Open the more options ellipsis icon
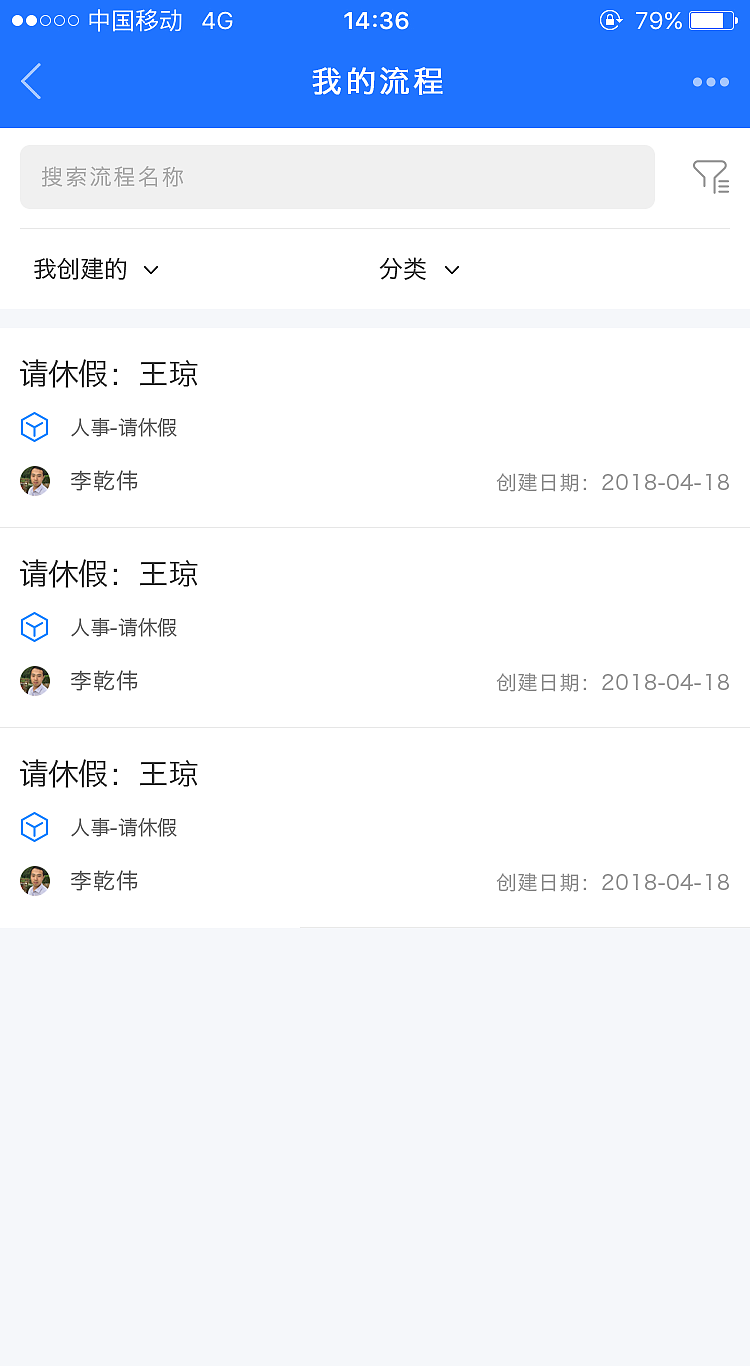750x1366 pixels. point(710,82)
